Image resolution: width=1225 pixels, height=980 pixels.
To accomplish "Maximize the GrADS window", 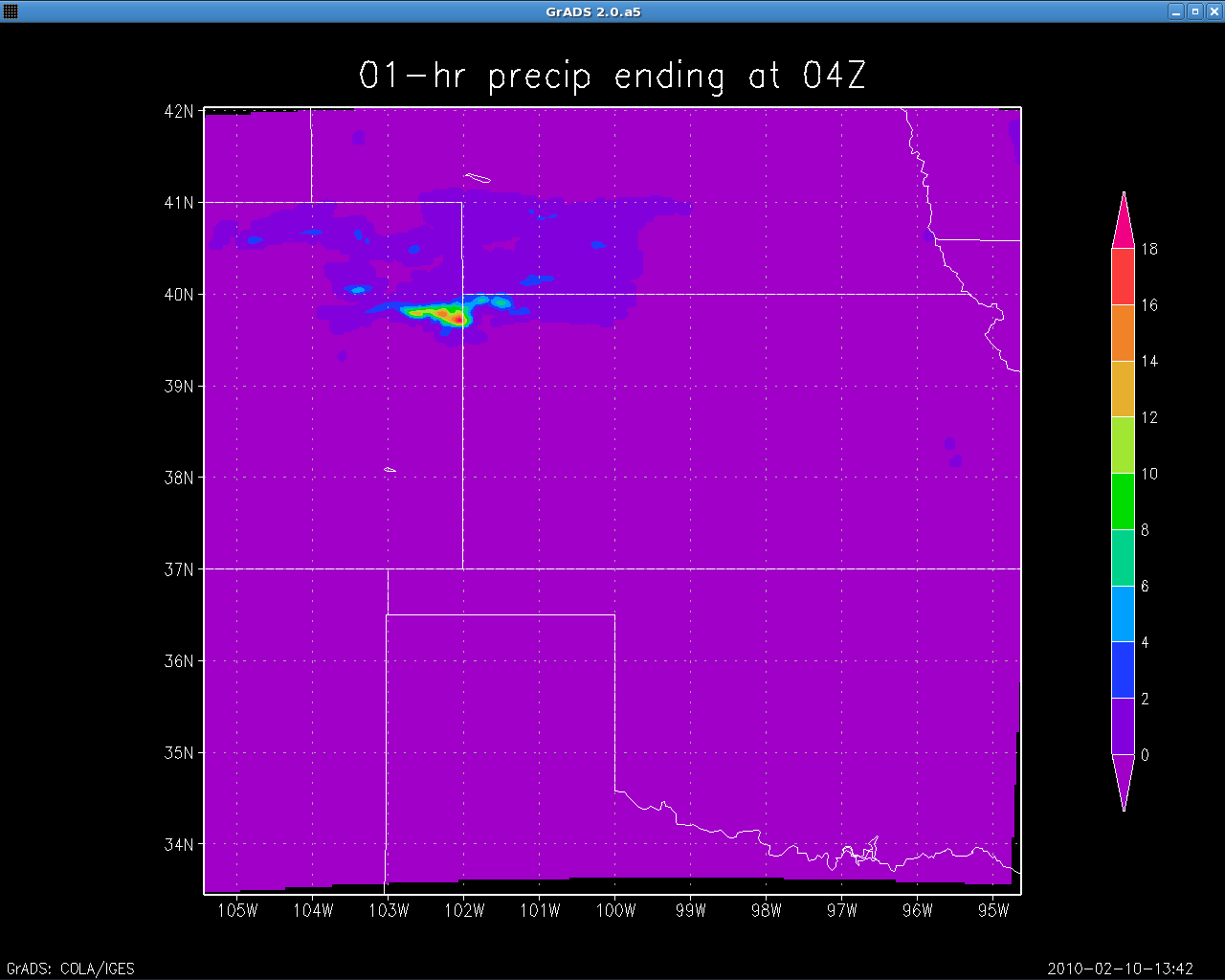I will pyautogui.click(x=1195, y=11).
